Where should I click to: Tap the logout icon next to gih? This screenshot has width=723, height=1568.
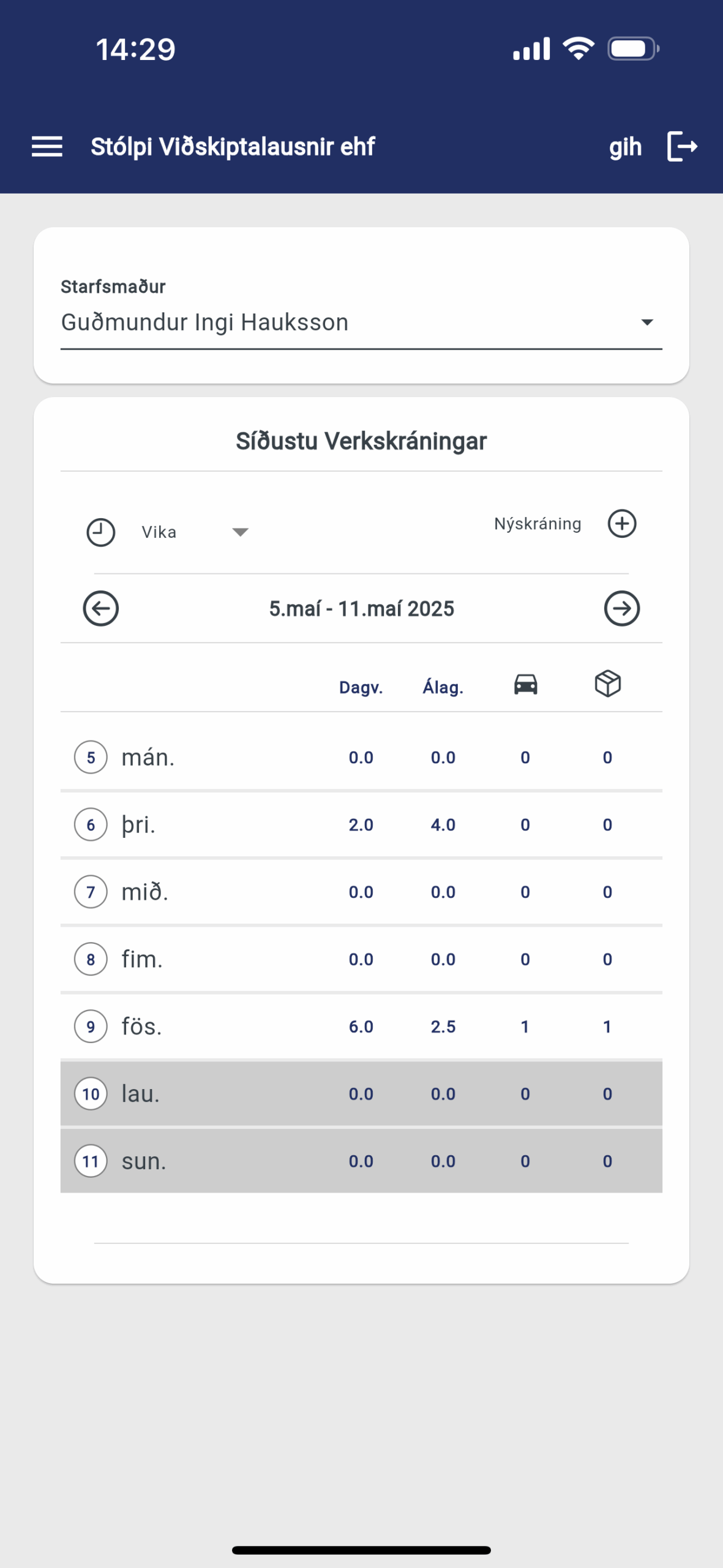[x=682, y=146]
